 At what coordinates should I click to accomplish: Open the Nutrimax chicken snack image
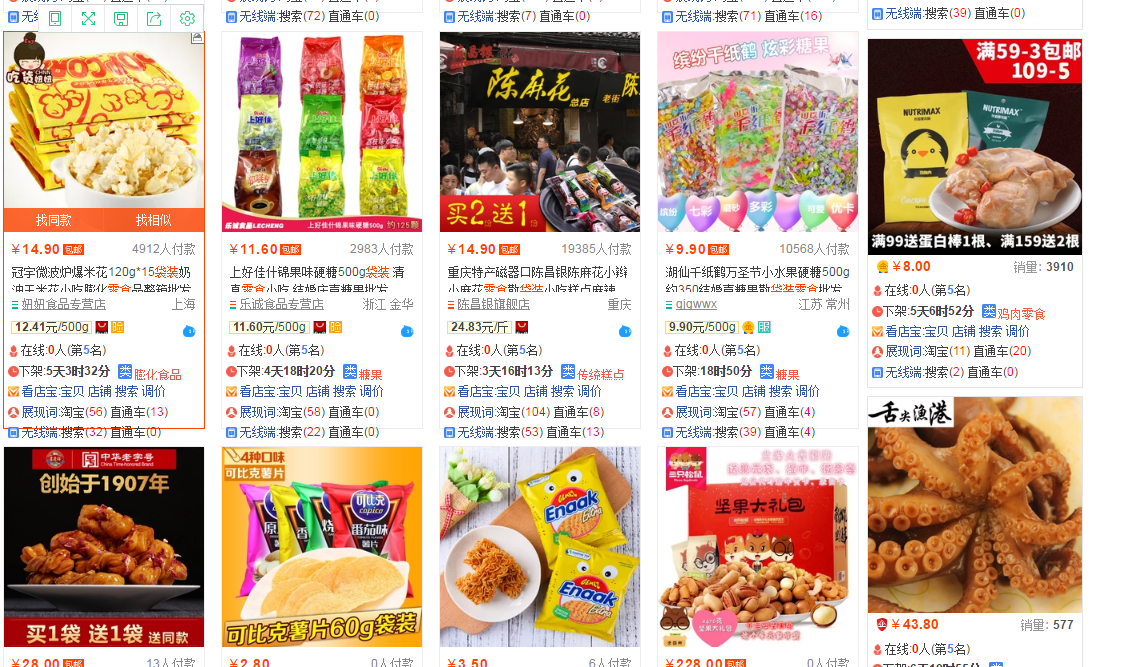tap(975, 147)
